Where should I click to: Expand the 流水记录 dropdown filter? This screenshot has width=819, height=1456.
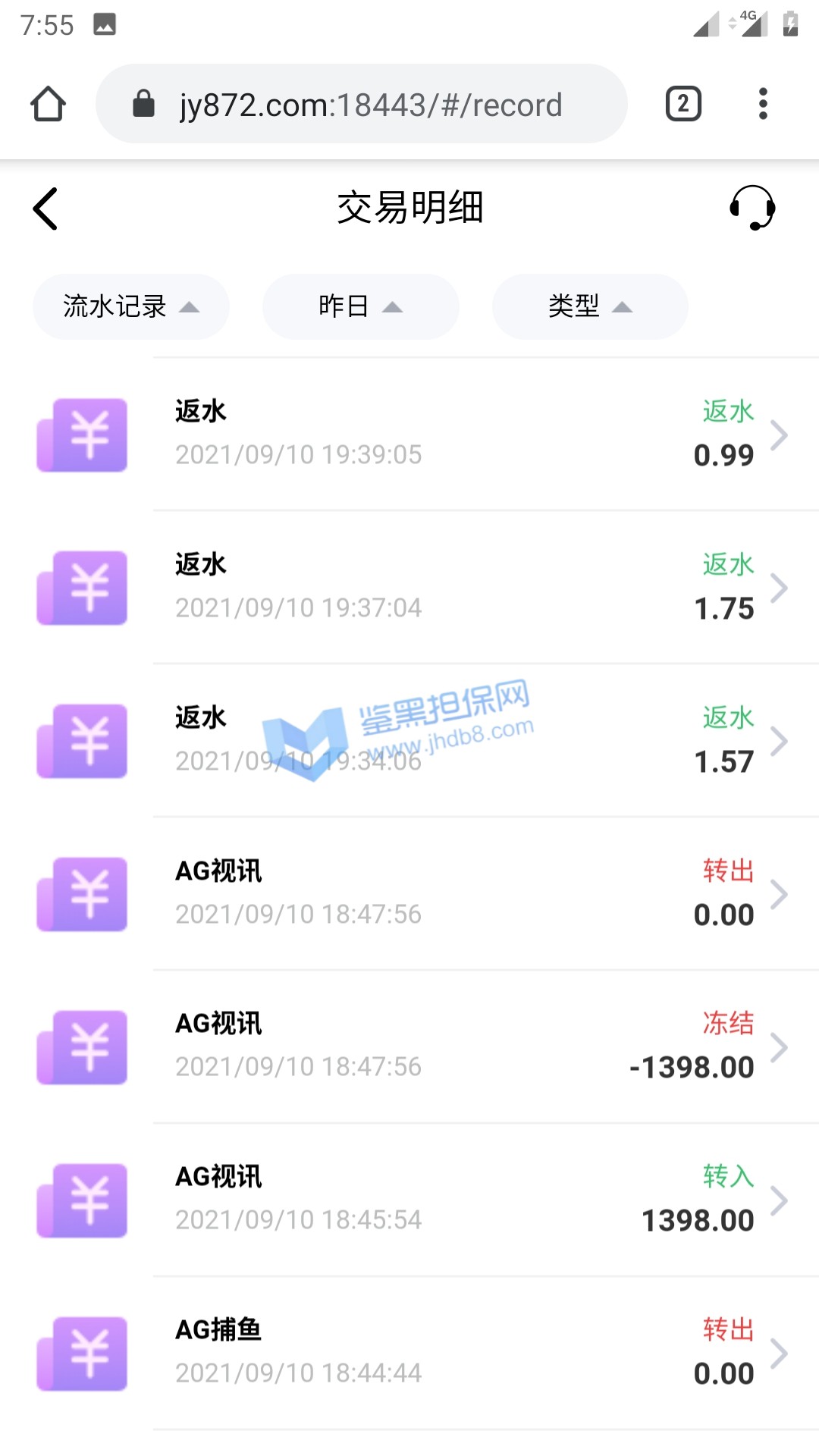(x=130, y=306)
